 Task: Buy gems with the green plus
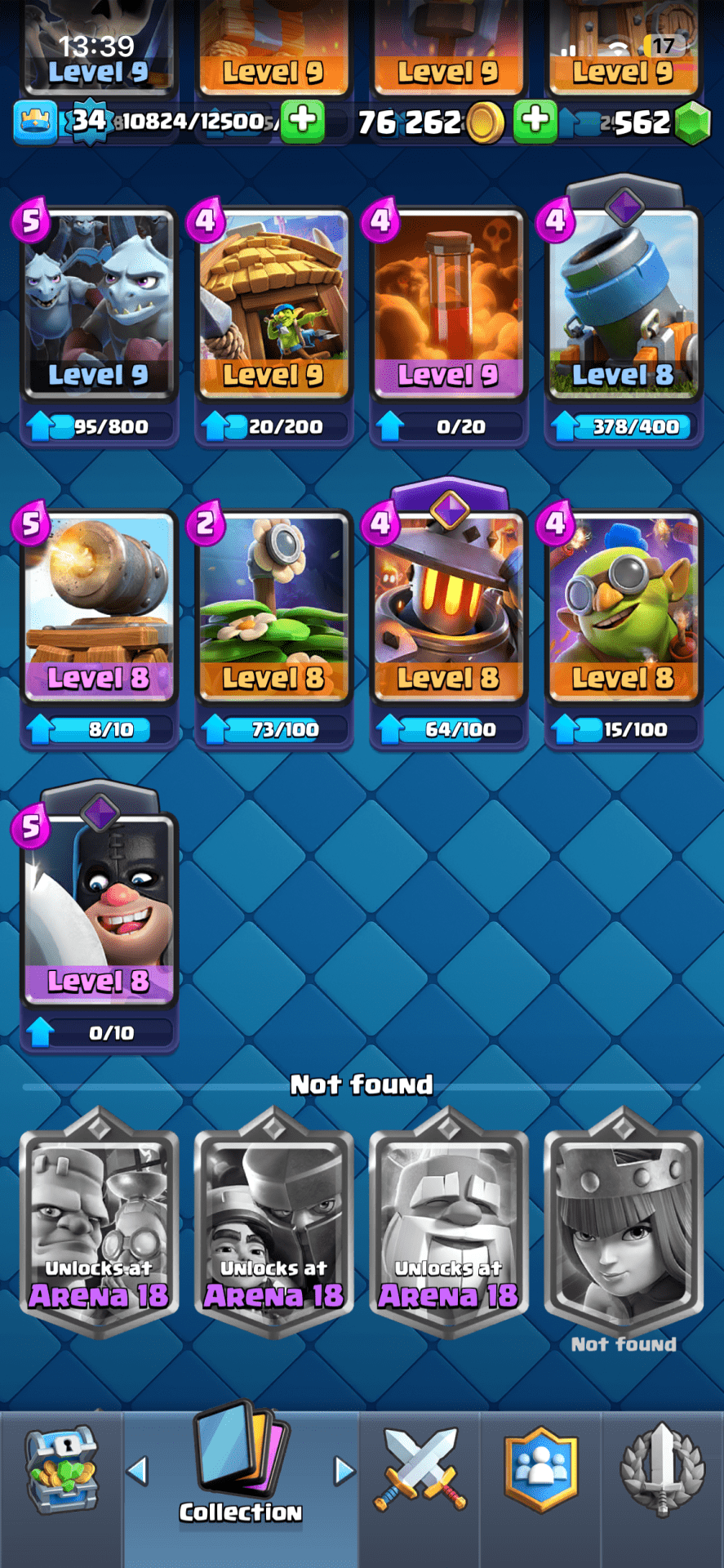[535, 120]
